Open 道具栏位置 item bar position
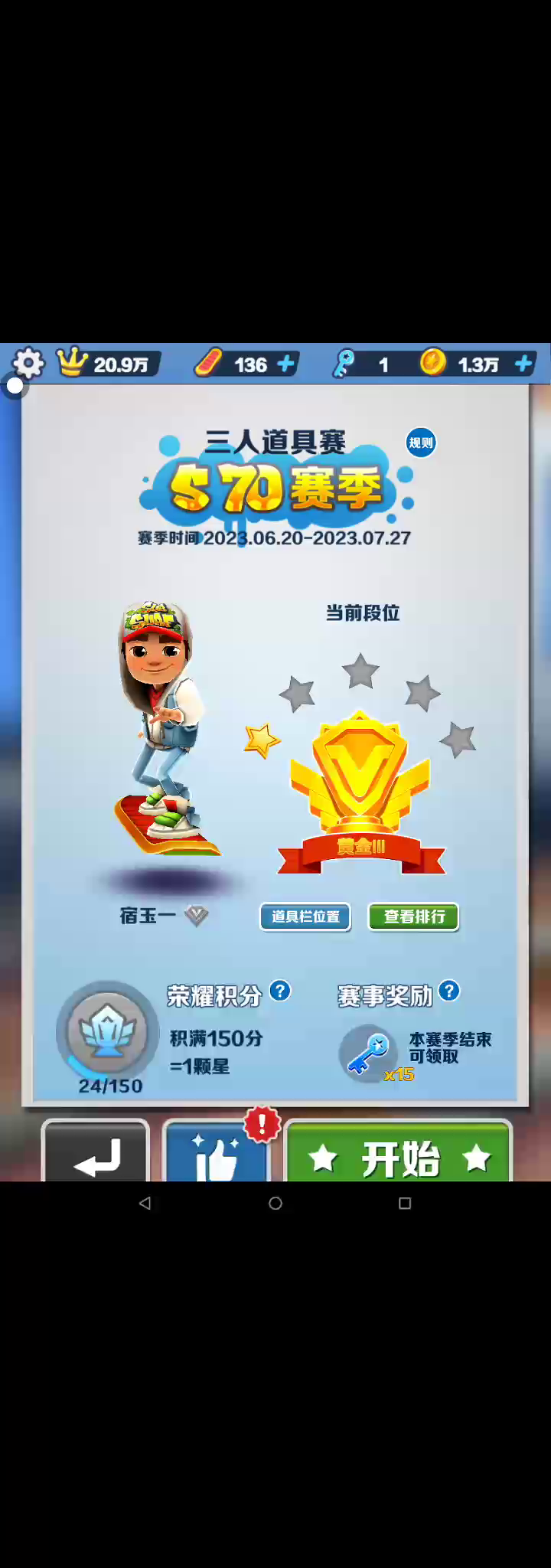This screenshot has height=1568, width=551. coord(305,916)
